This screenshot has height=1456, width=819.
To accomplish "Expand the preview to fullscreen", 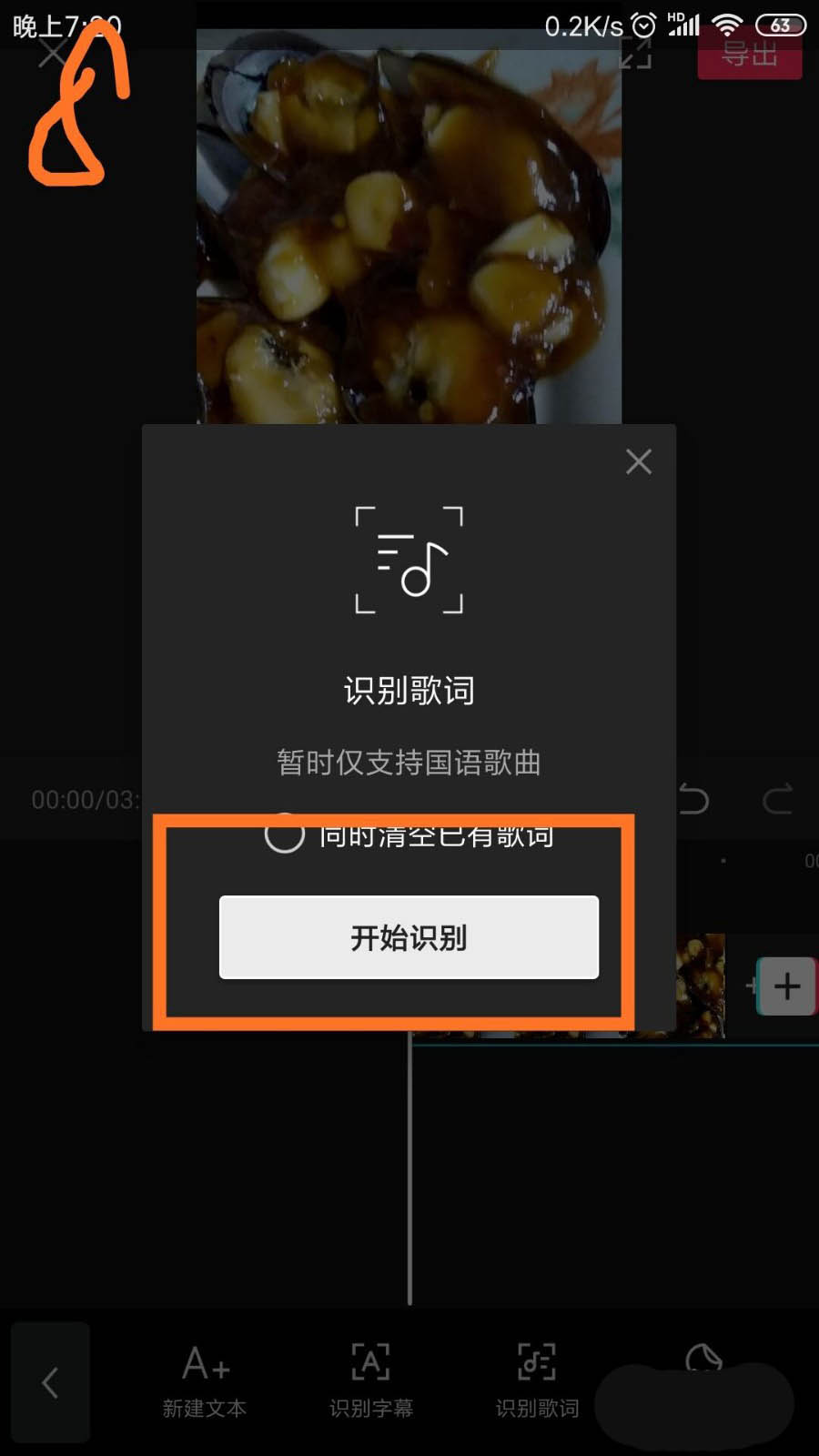I will 635,55.
